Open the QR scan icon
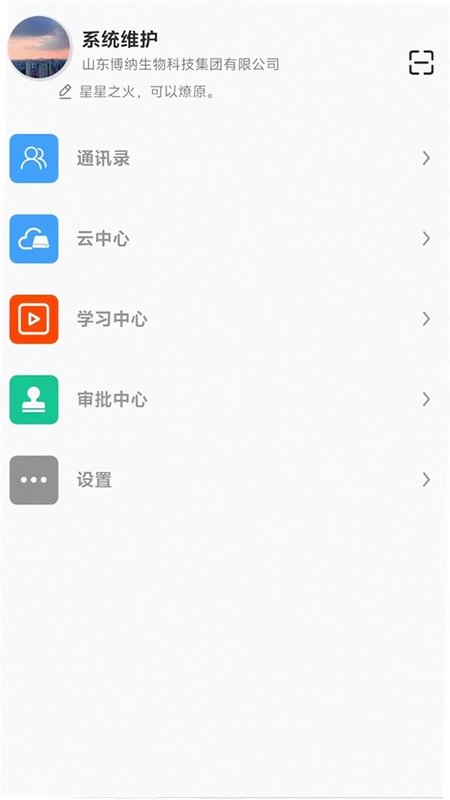 tap(421, 63)
